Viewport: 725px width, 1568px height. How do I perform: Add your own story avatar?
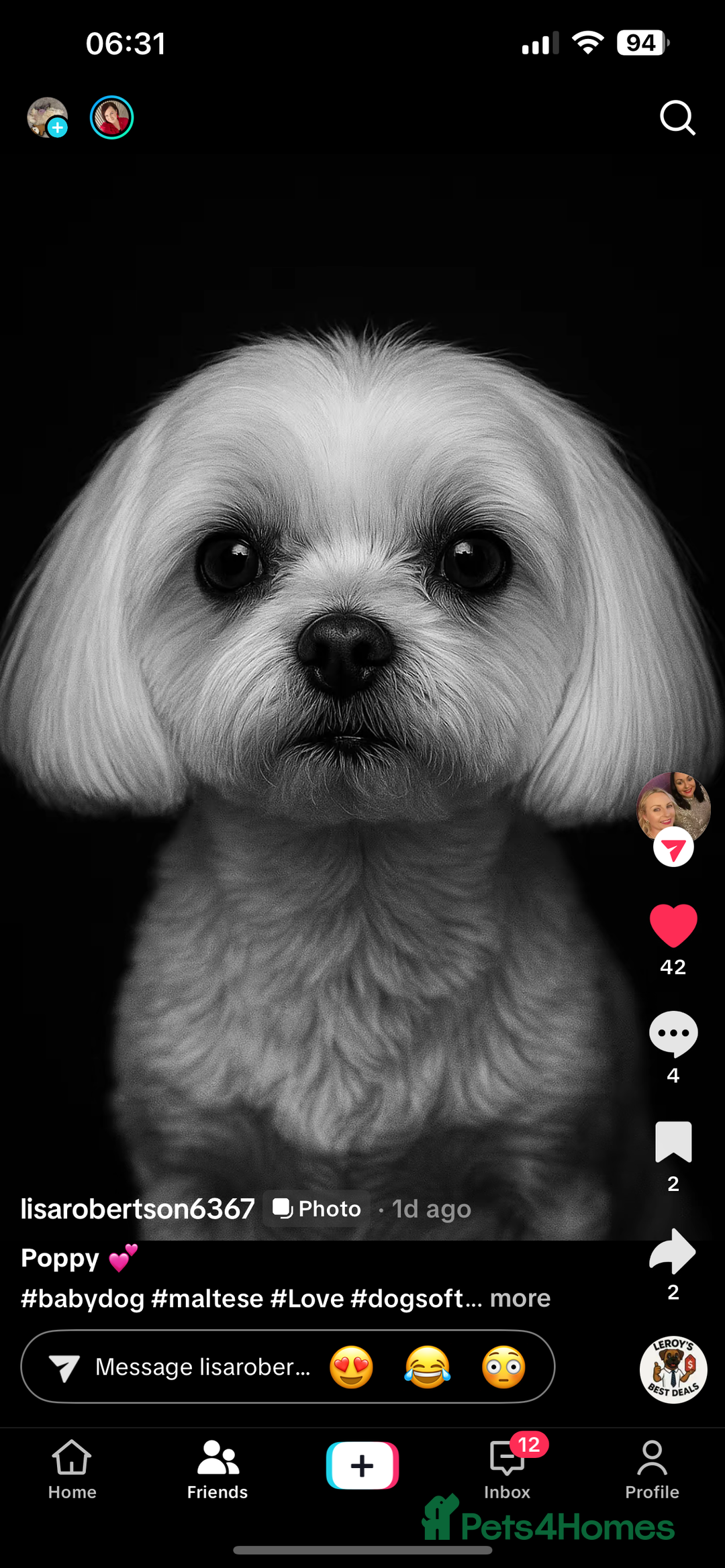(48, 117)
